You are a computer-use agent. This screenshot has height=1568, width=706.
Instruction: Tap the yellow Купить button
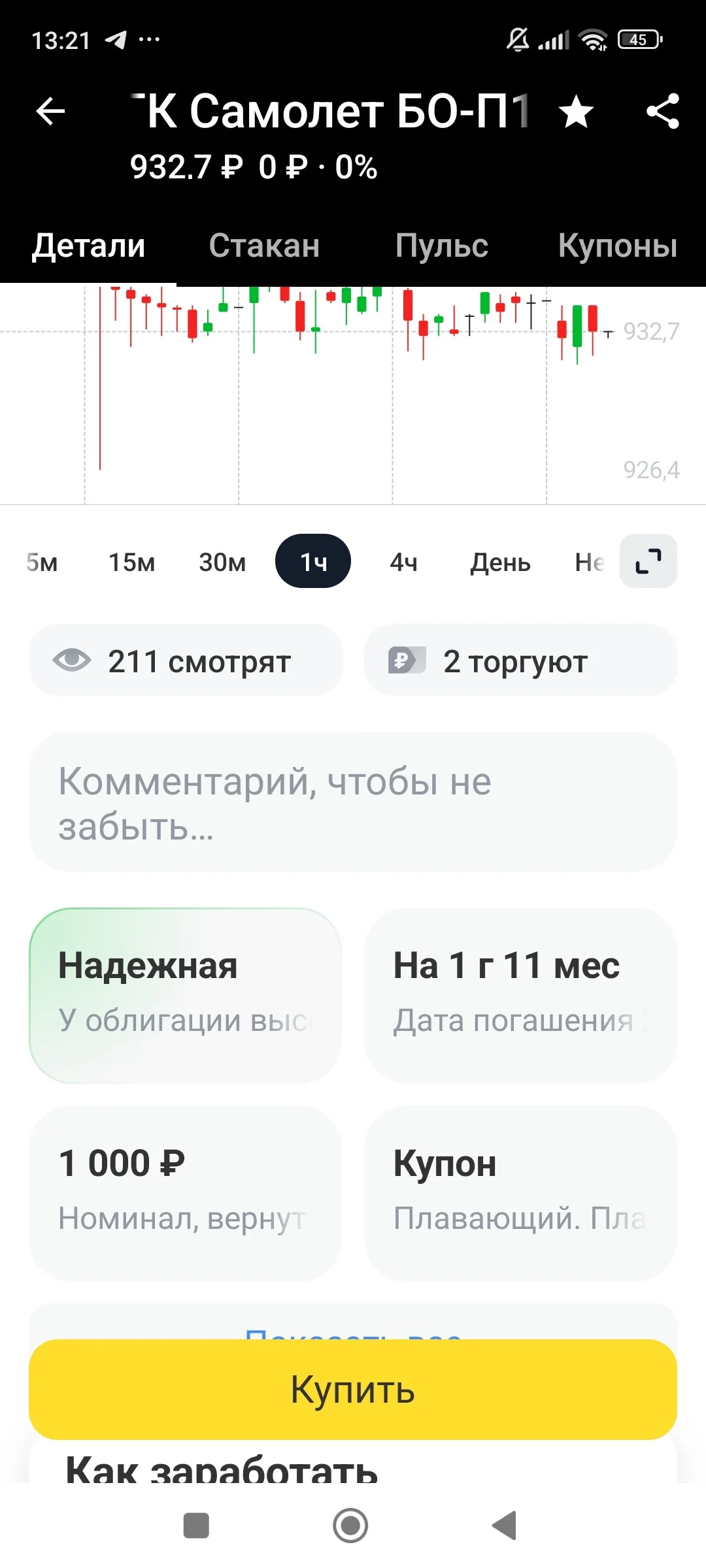pyautogui.click(x=353, y=1389)
